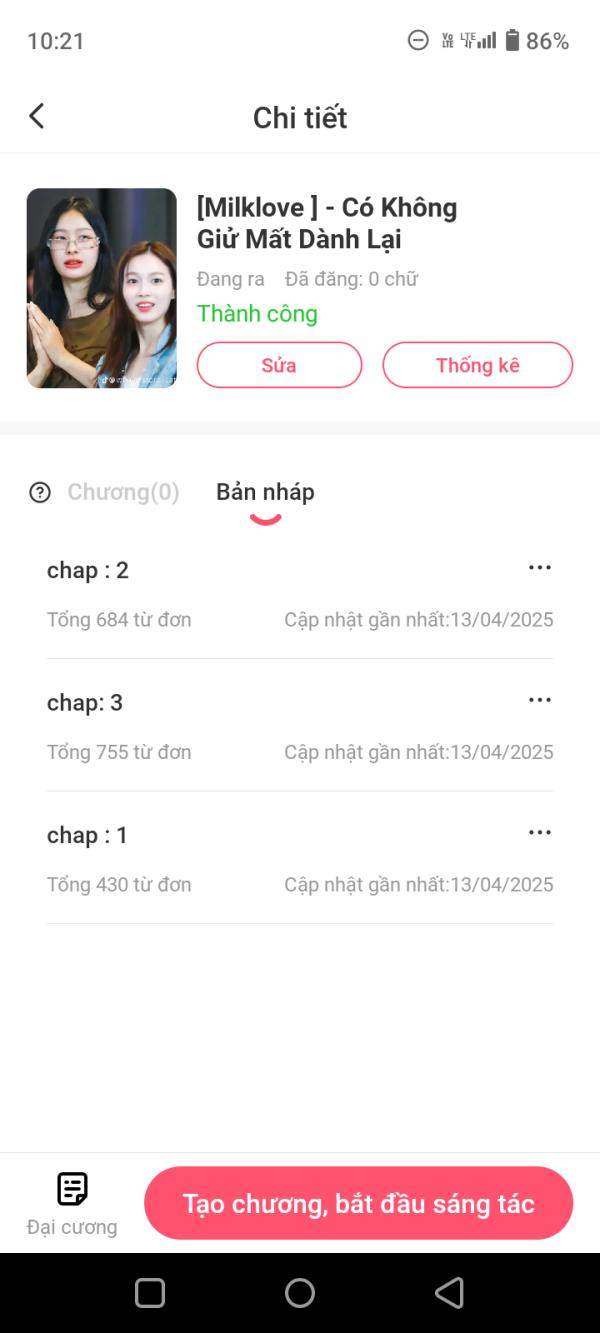Screen dimensions: 600x1333
Task: Open more options for chap : 2
Action: point(540,568)
